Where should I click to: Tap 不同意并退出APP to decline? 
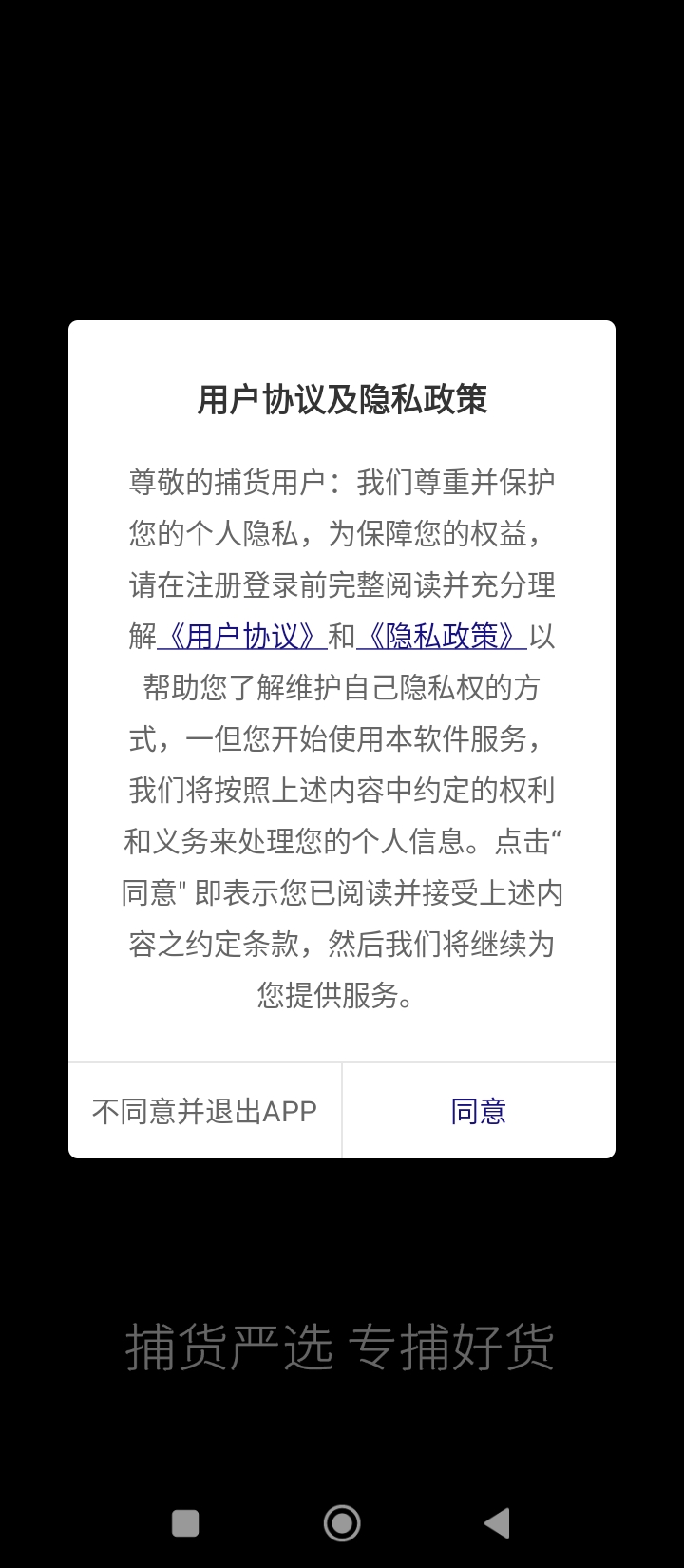(x=204, y=1111)
